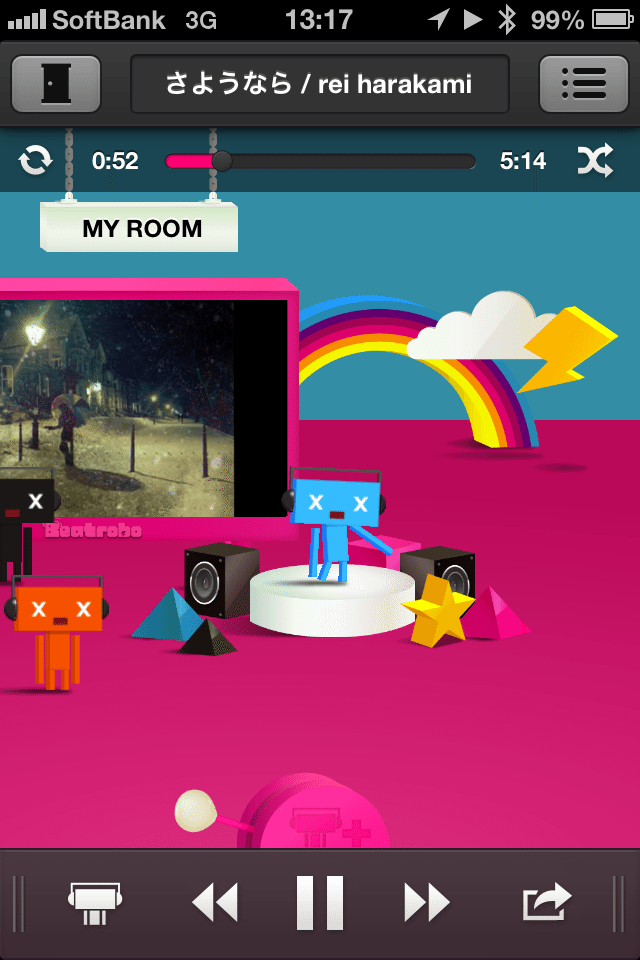Image resolution: width=640 pixels, height=960 pixels.
Task: Tap the song progress slider
Action: coord(320,161)
